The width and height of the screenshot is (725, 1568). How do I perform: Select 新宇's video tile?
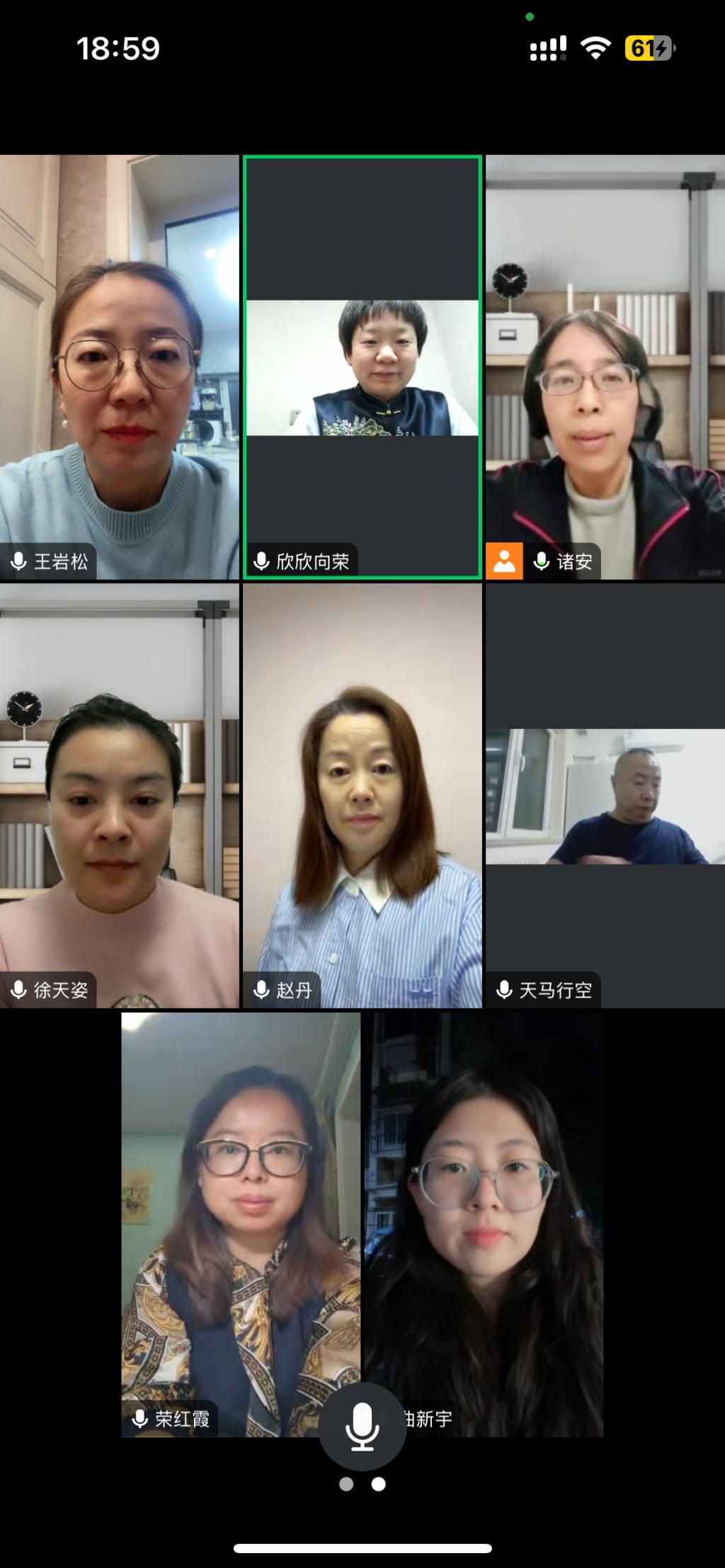click(x=484, y=1203)
